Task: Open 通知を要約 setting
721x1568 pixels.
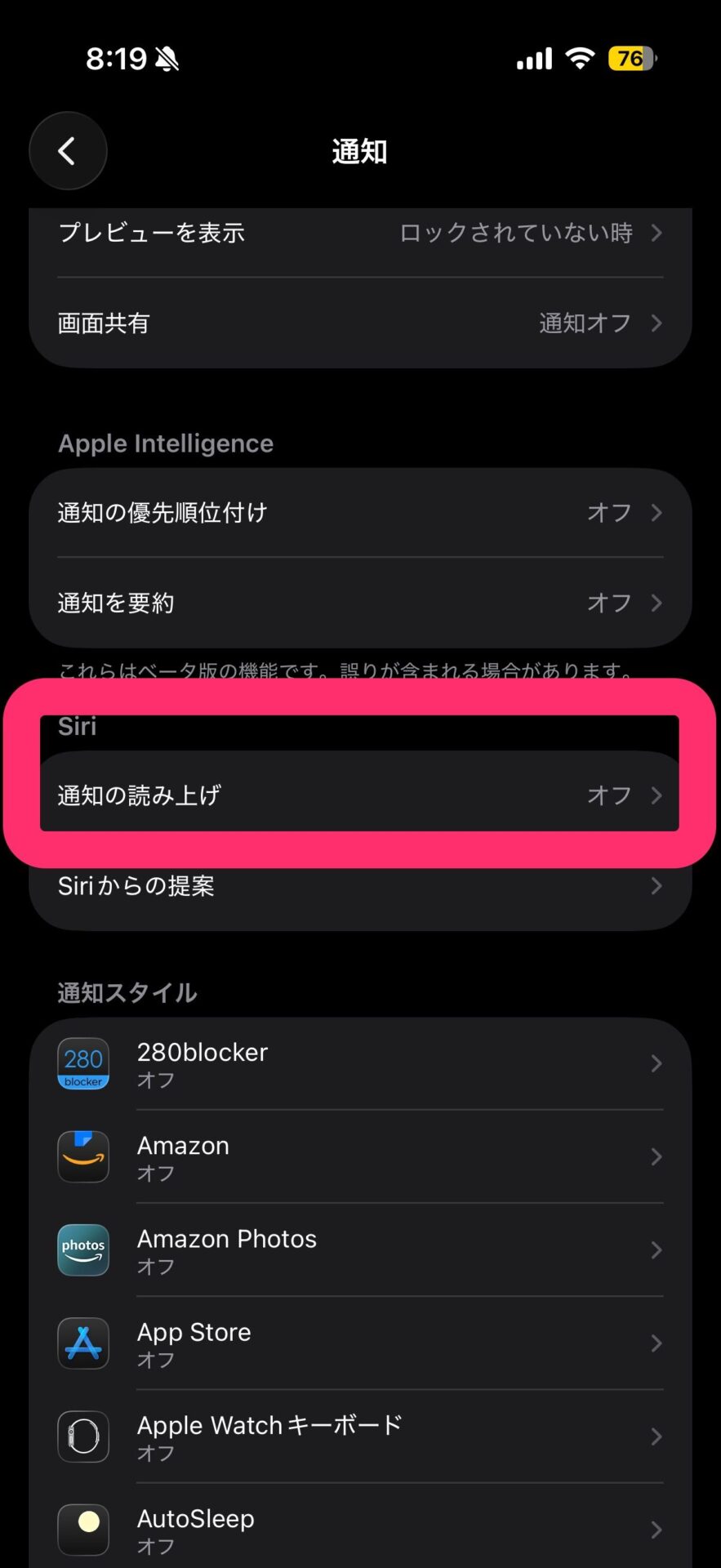Action: point(359,603)
